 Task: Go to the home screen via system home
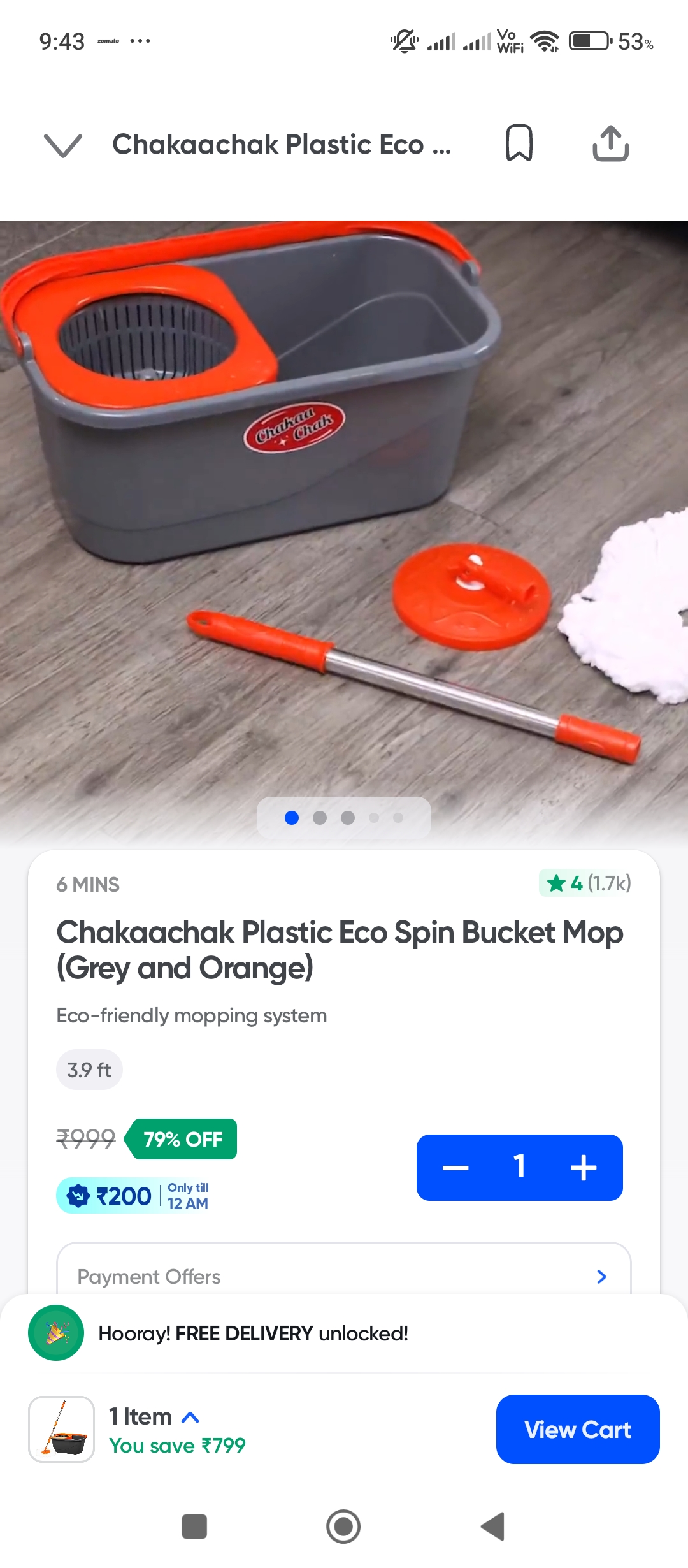pyautogui.click(x=343, y=1526)
